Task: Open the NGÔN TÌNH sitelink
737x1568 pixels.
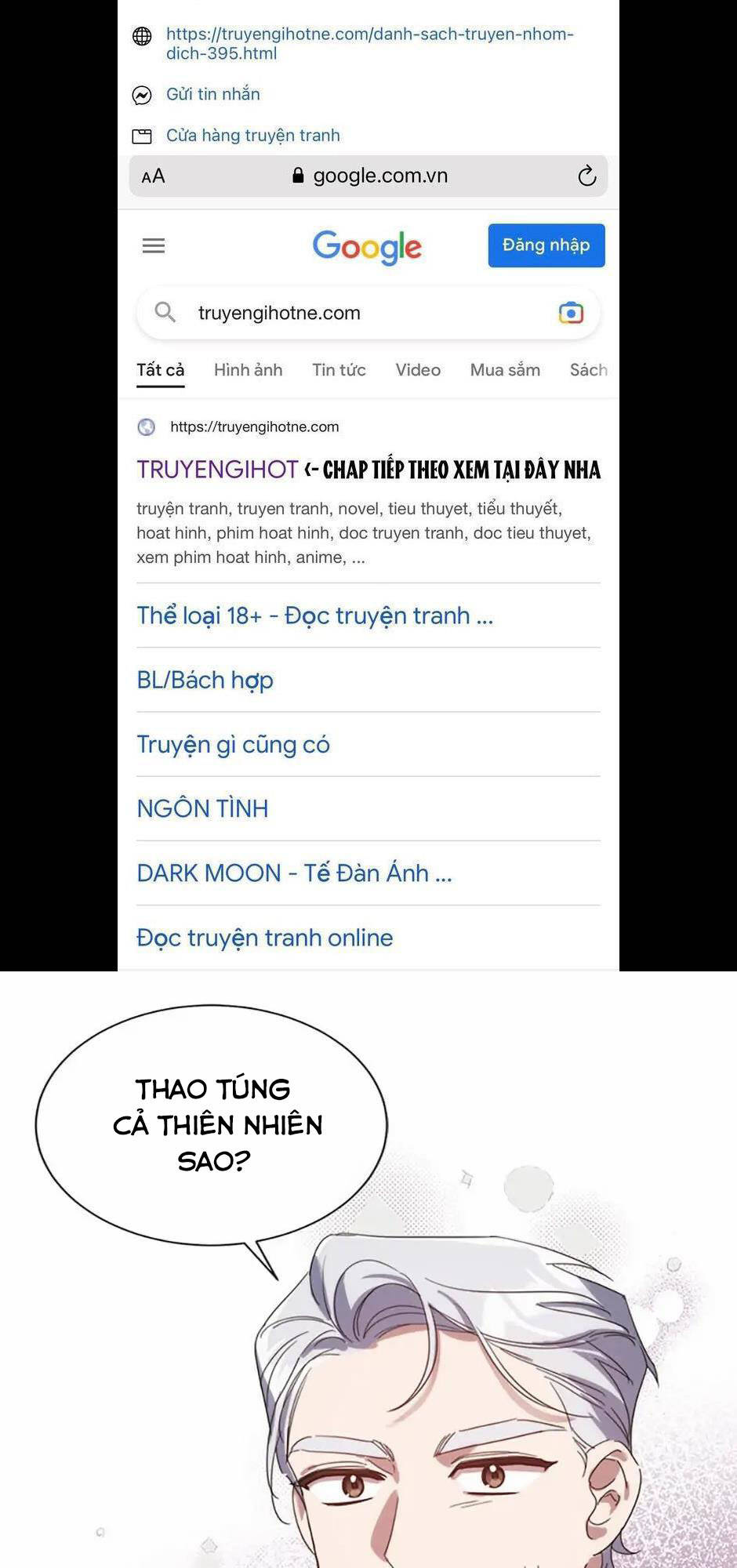Action: 201,808
